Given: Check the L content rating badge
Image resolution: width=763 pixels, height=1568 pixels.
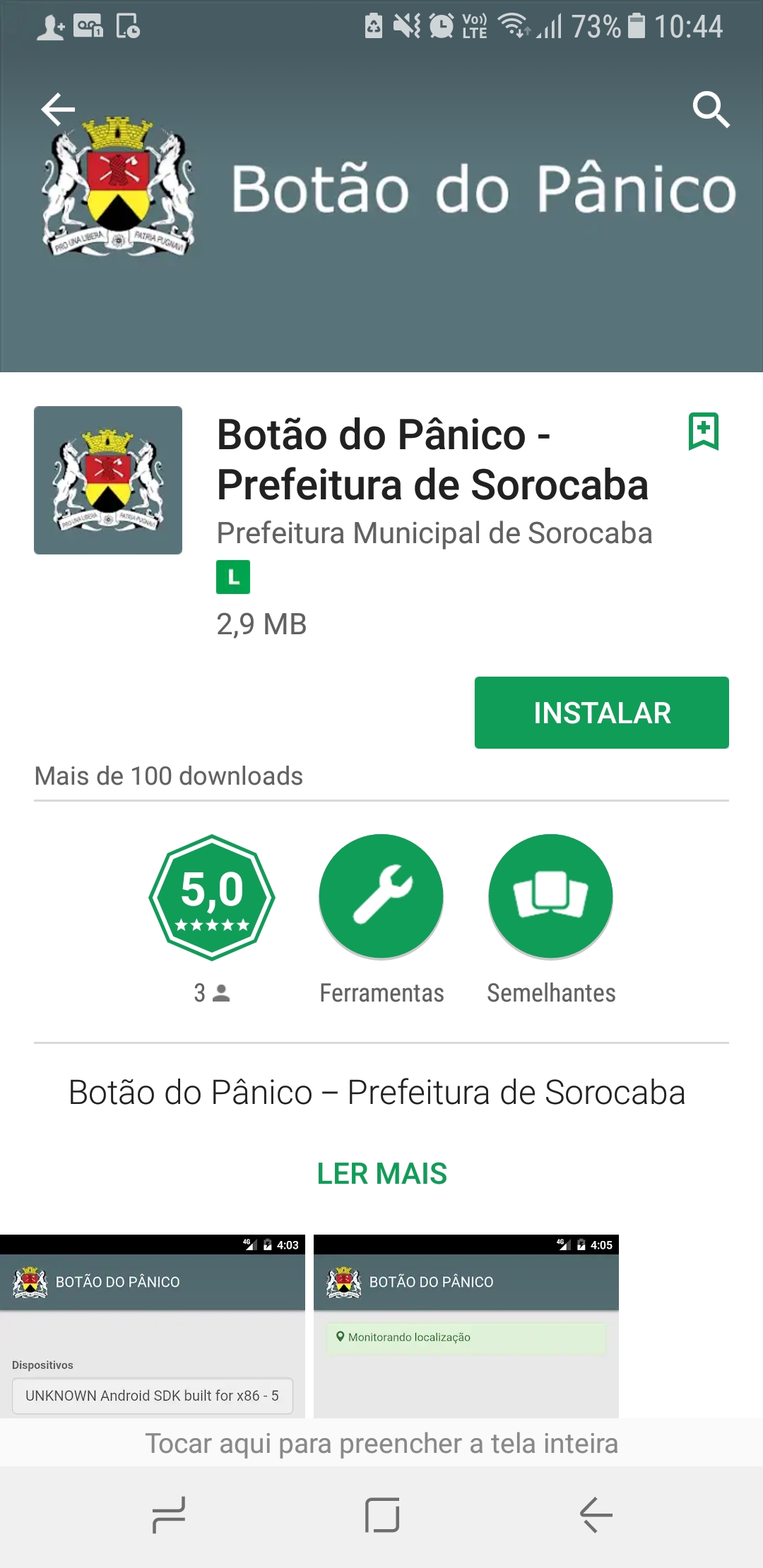Looking at the screenshot, I should 233,577.
